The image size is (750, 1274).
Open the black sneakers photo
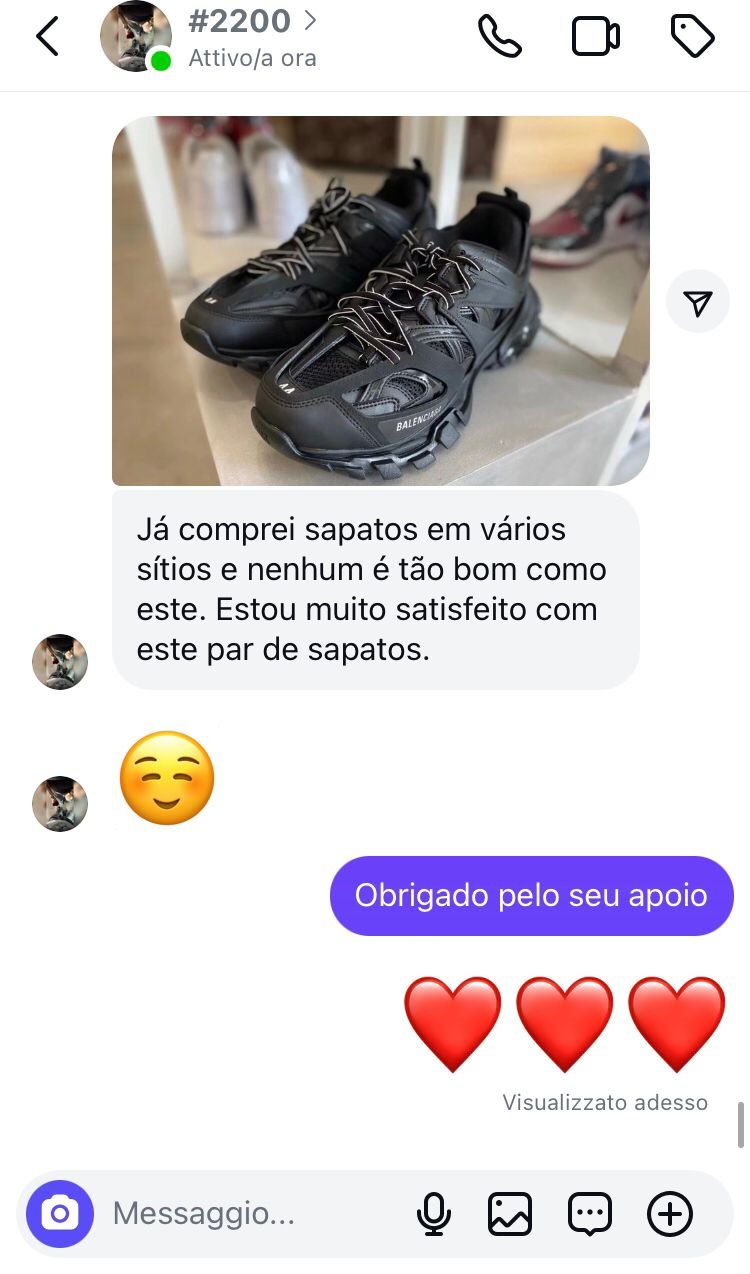click(380, 300)
